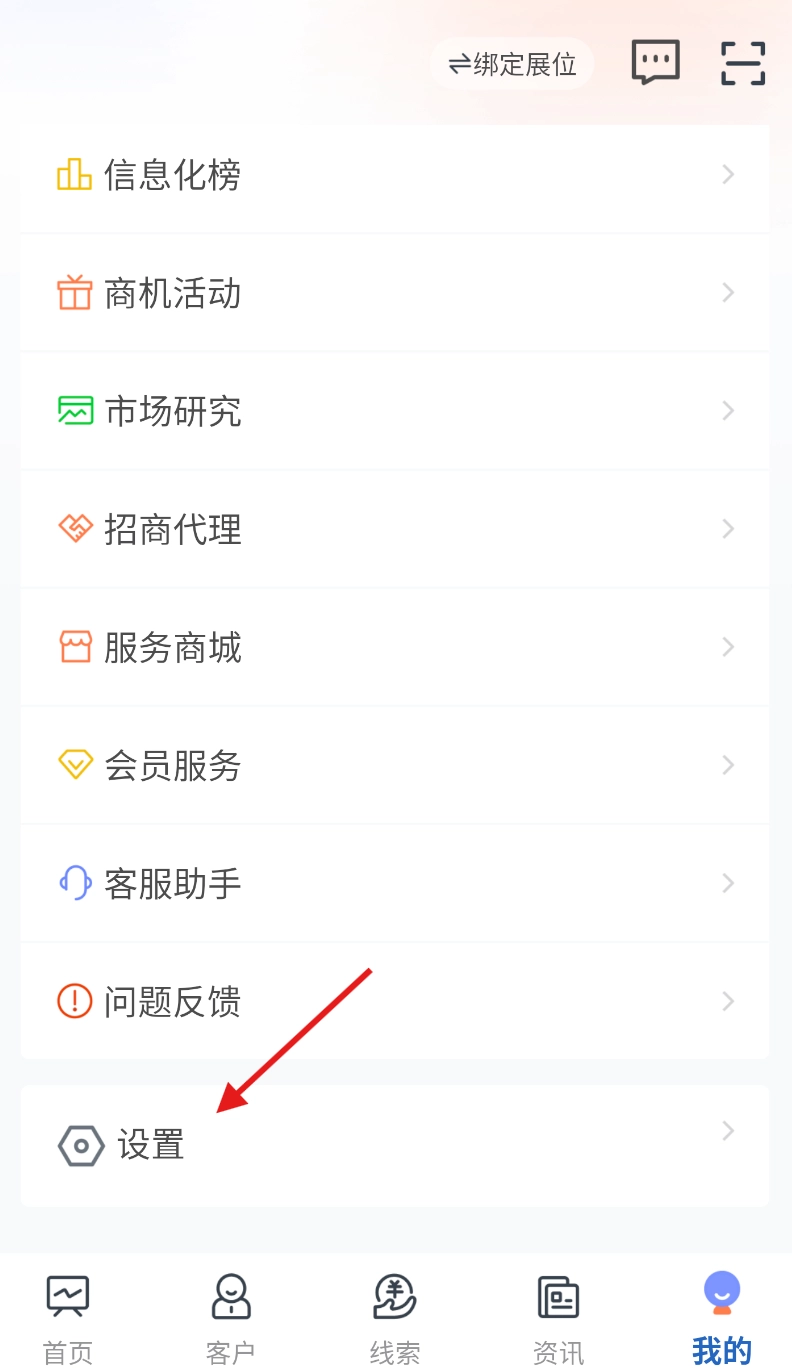Screen dimensions: 792x1368
Task: Switch to the 首页 tab
Action: [x=68, y=1317]
